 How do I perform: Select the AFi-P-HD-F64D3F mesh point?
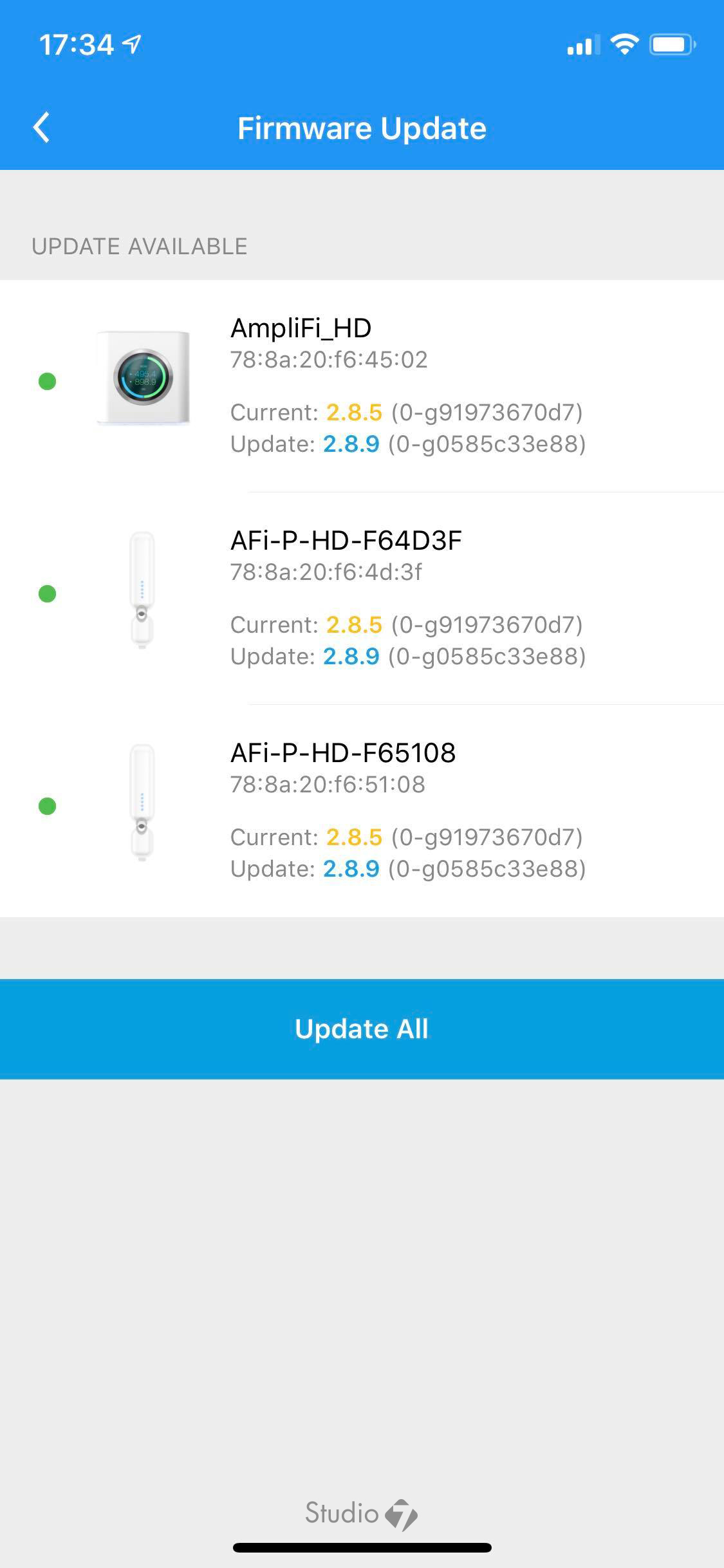pos(362,598)
